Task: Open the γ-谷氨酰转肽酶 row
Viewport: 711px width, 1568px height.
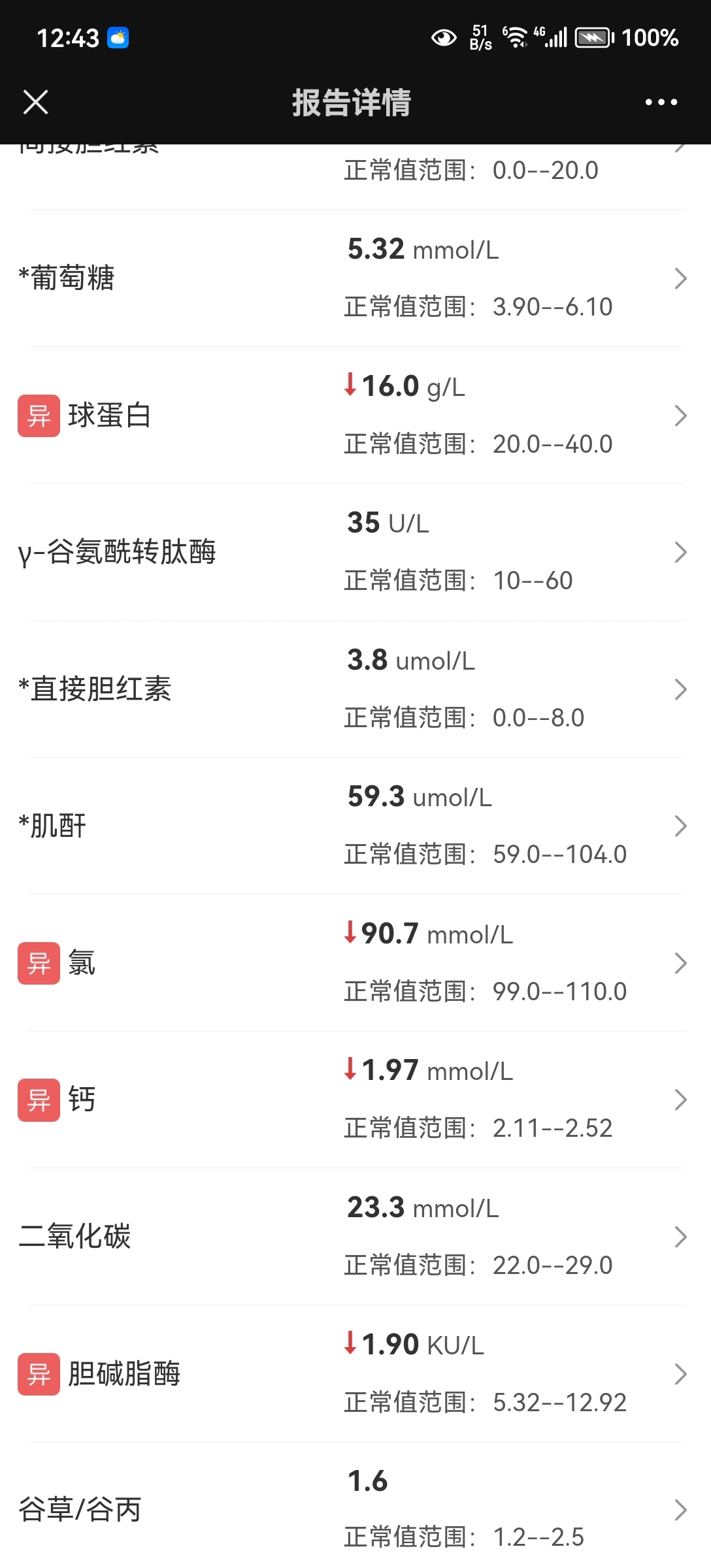Action: pos(355,552)
